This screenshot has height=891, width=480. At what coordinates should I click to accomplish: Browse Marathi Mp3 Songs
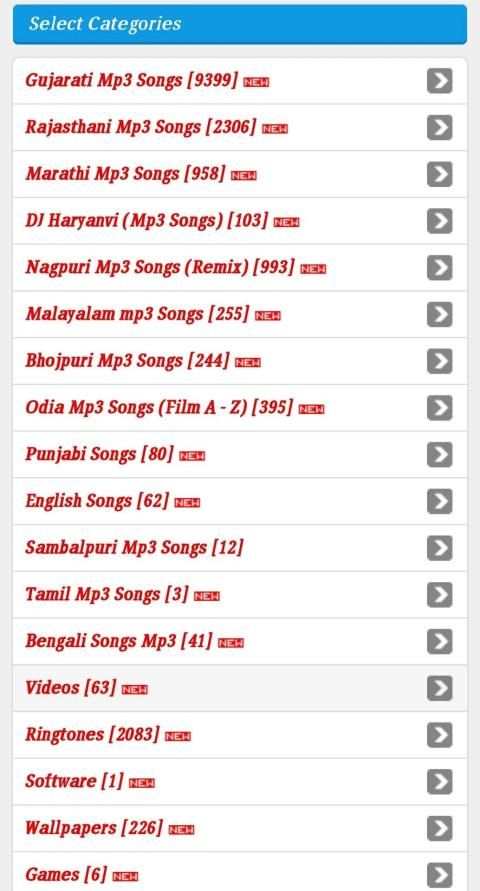[240, 174]
